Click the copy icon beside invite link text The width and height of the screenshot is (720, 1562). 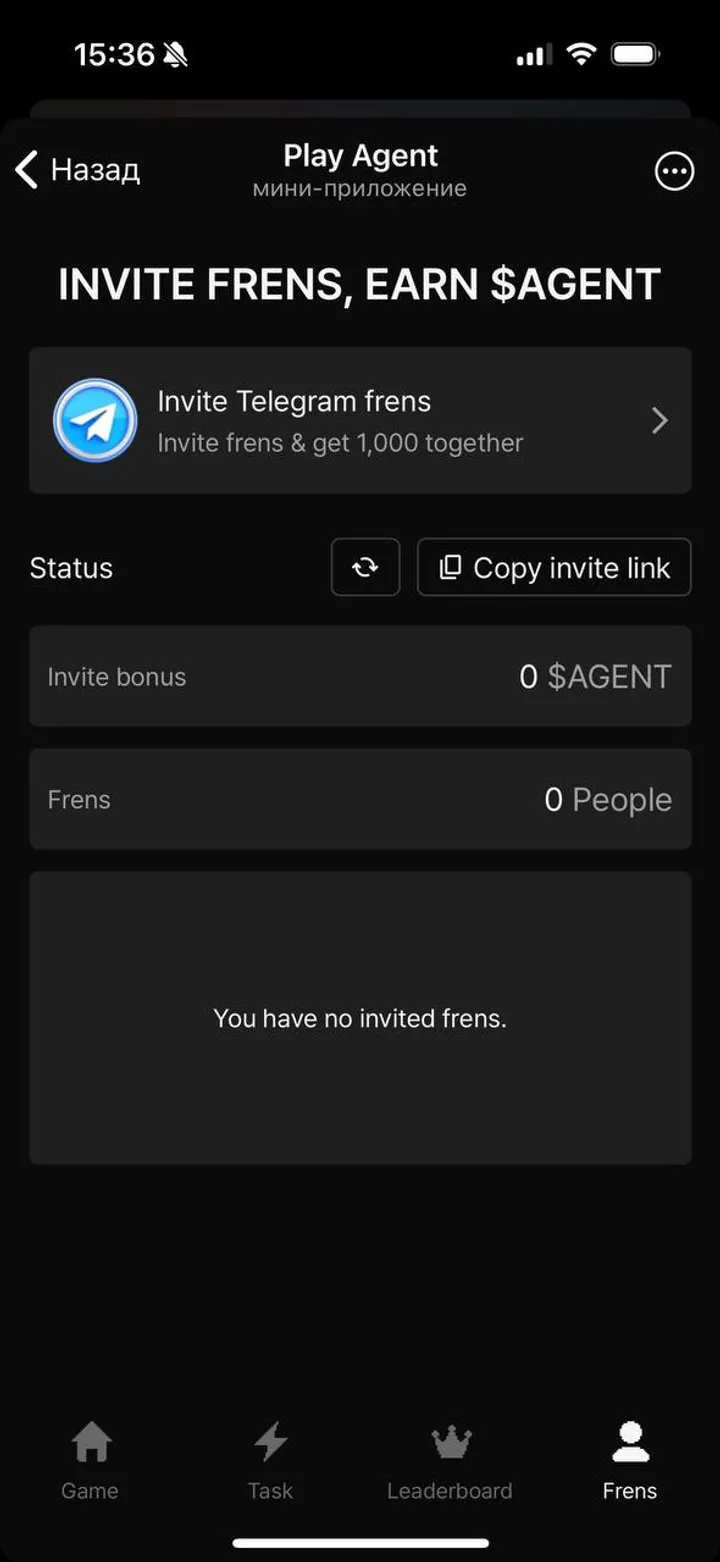(450, 567)
